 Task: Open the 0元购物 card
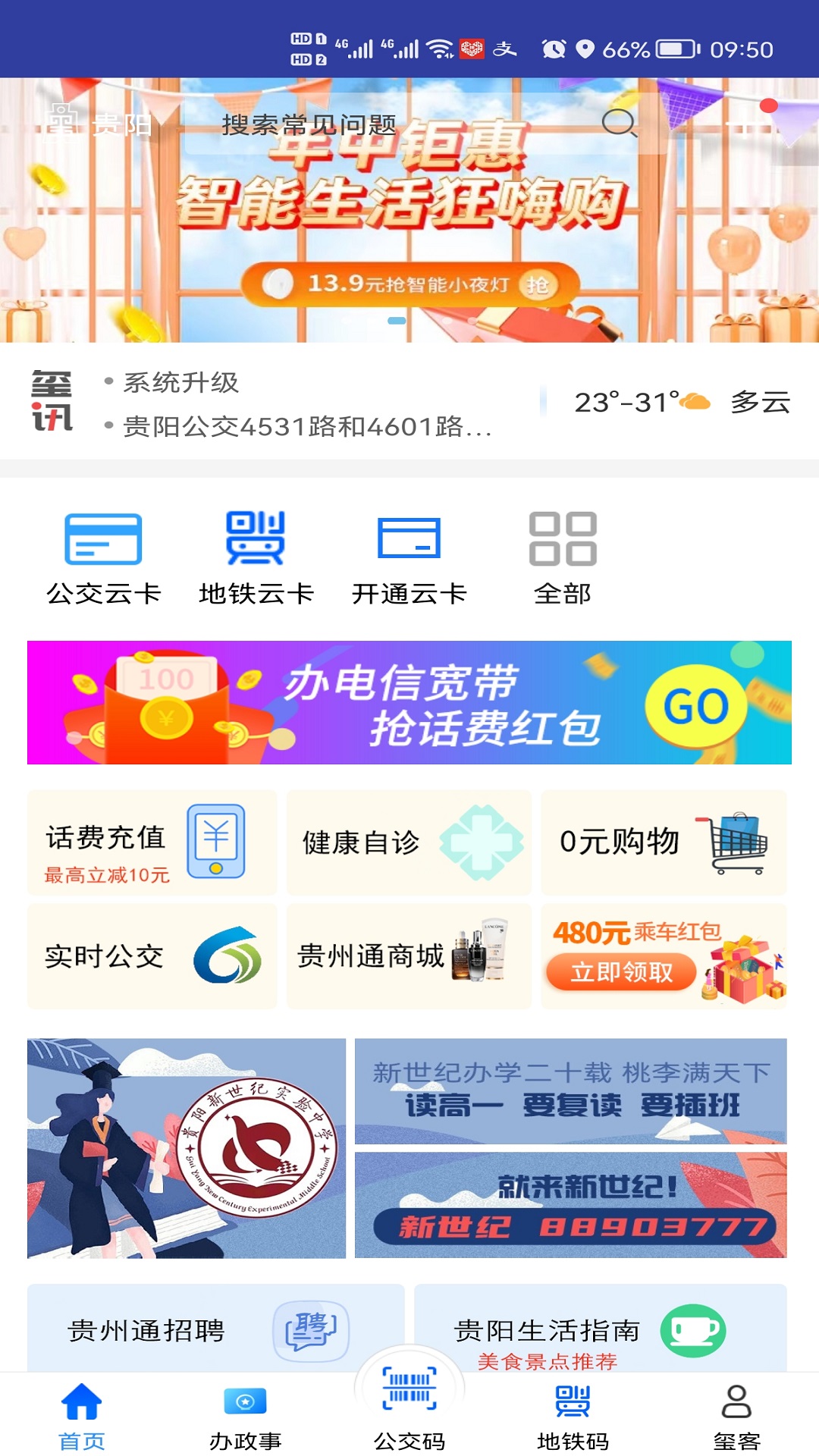(664, 843)
